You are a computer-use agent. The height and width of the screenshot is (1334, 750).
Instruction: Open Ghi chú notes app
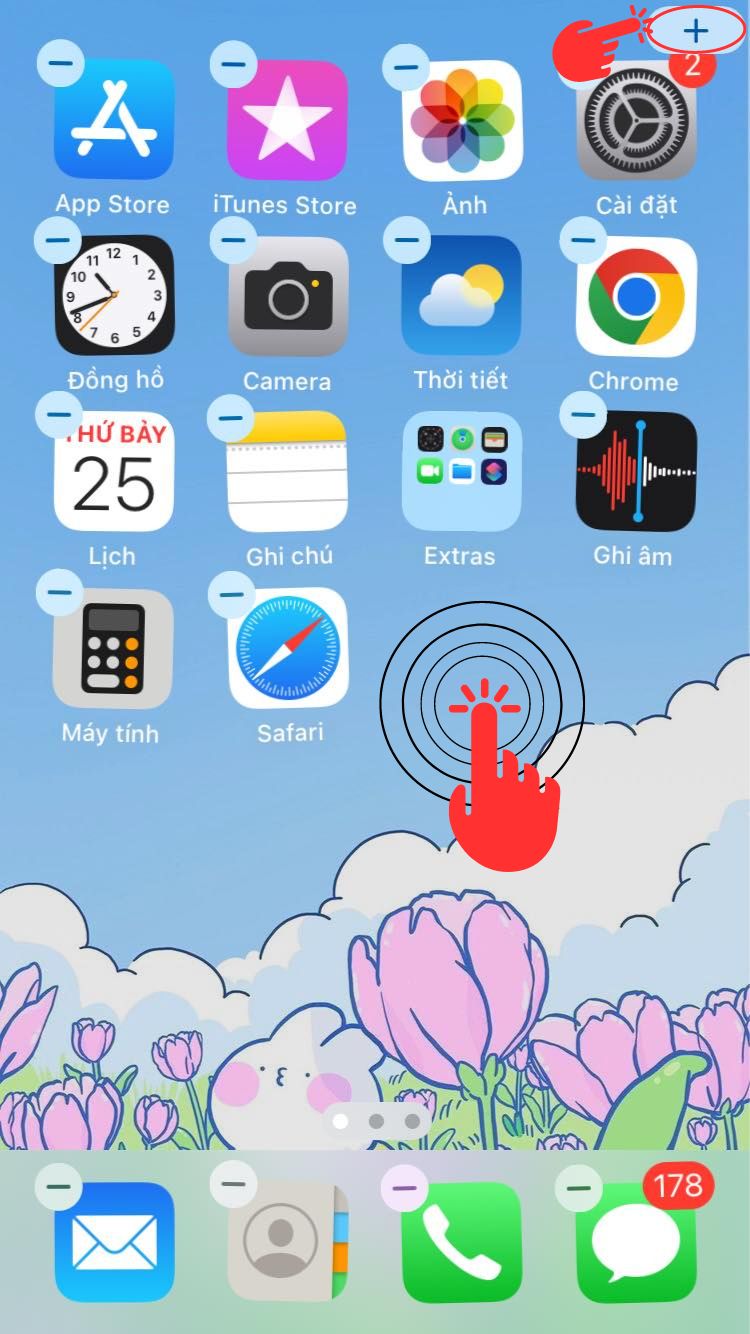click(x=287, y=471)
